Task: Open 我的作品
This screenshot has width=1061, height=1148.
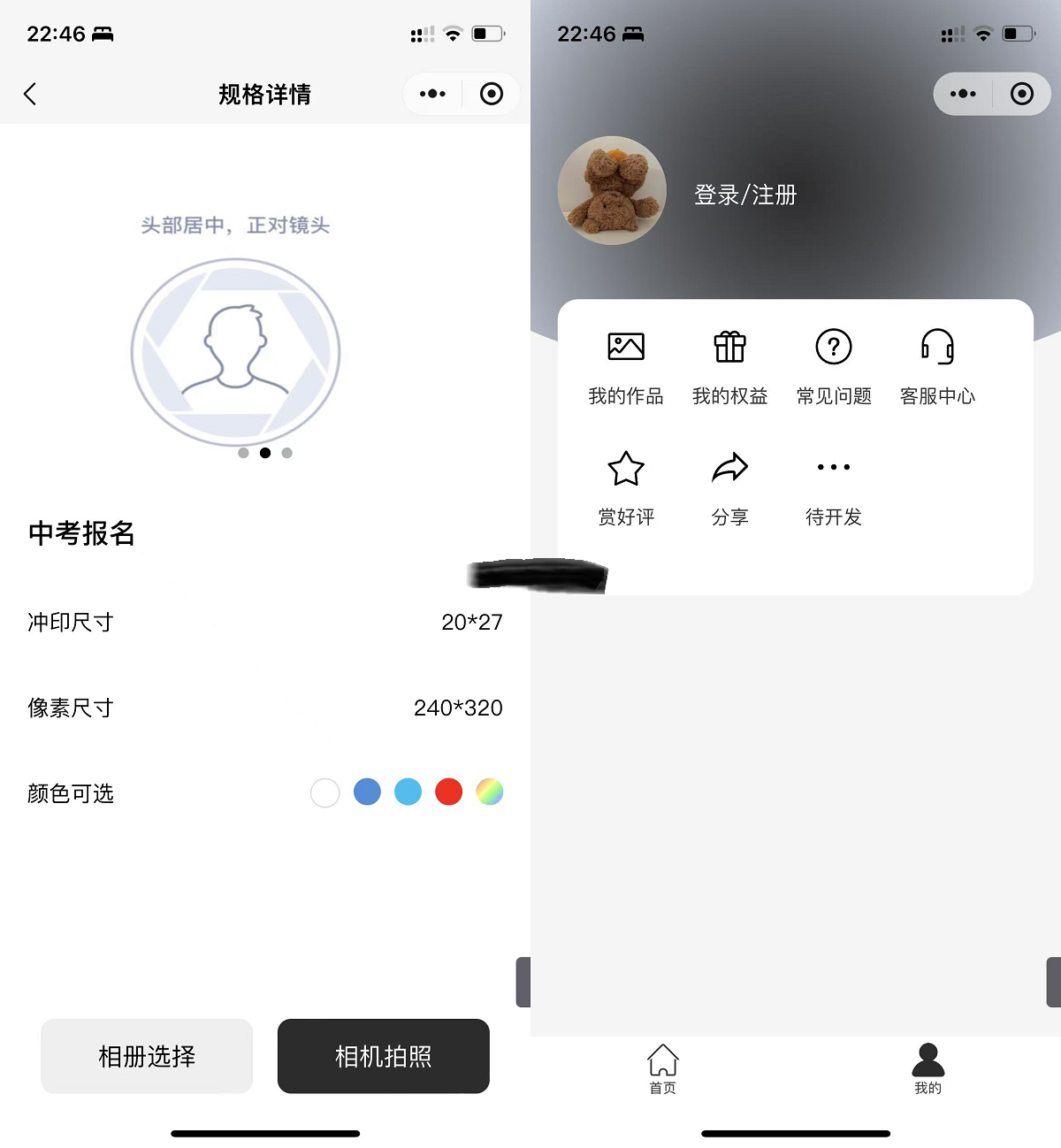Action: pos(626,366)
